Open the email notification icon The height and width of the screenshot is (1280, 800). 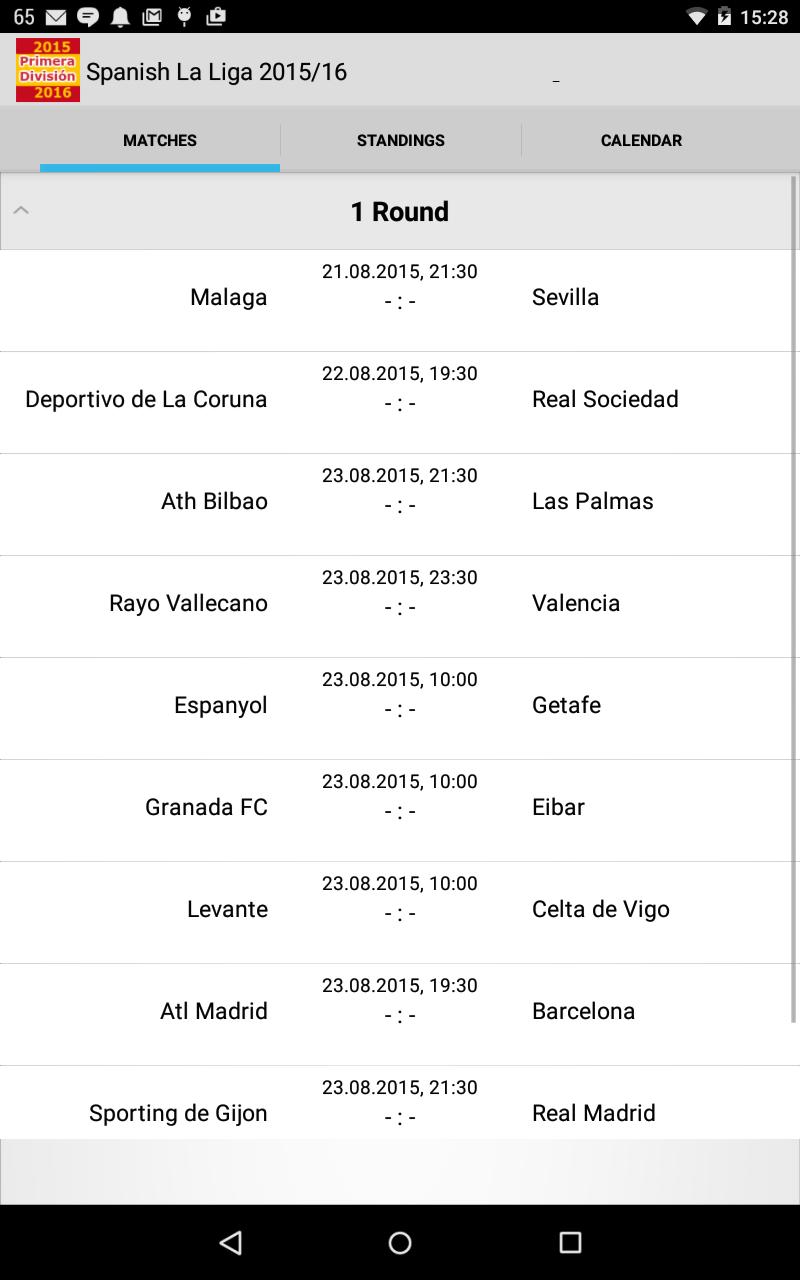(55, 16)
